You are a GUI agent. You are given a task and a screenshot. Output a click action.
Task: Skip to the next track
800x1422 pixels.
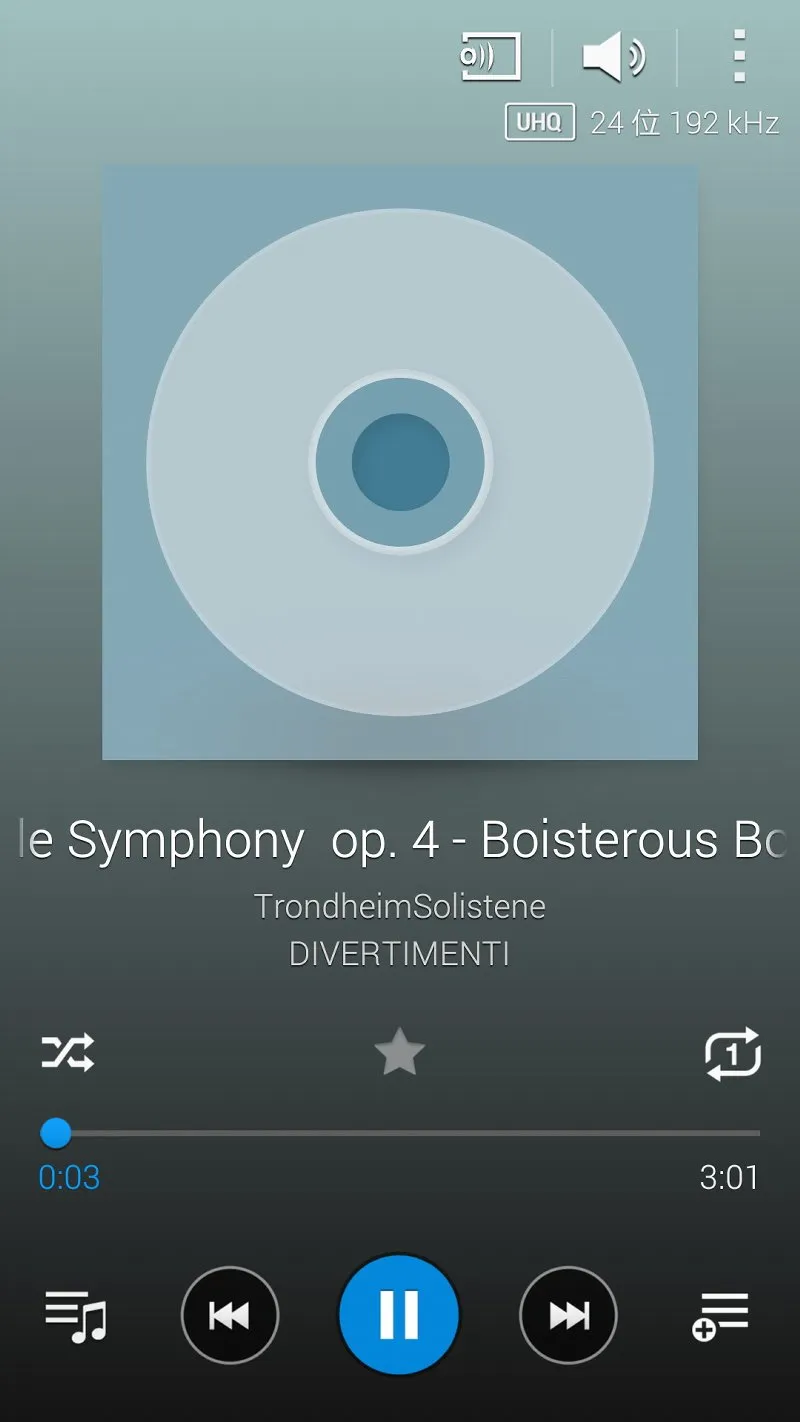click(x=569, y=1316)
